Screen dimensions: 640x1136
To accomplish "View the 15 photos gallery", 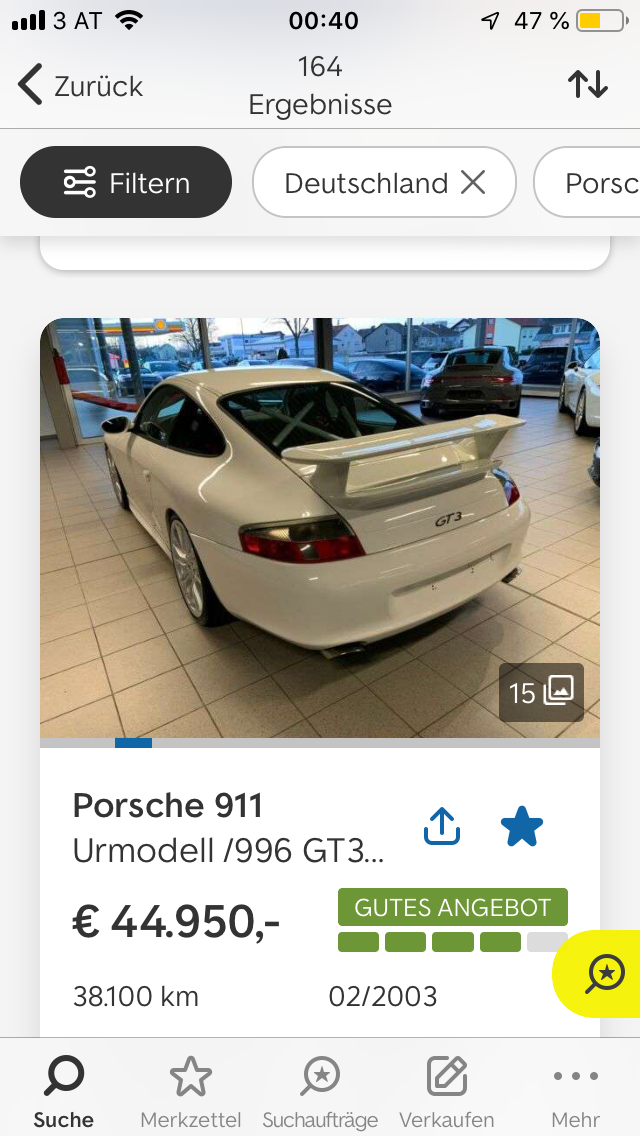I will (x=541, y=692).
